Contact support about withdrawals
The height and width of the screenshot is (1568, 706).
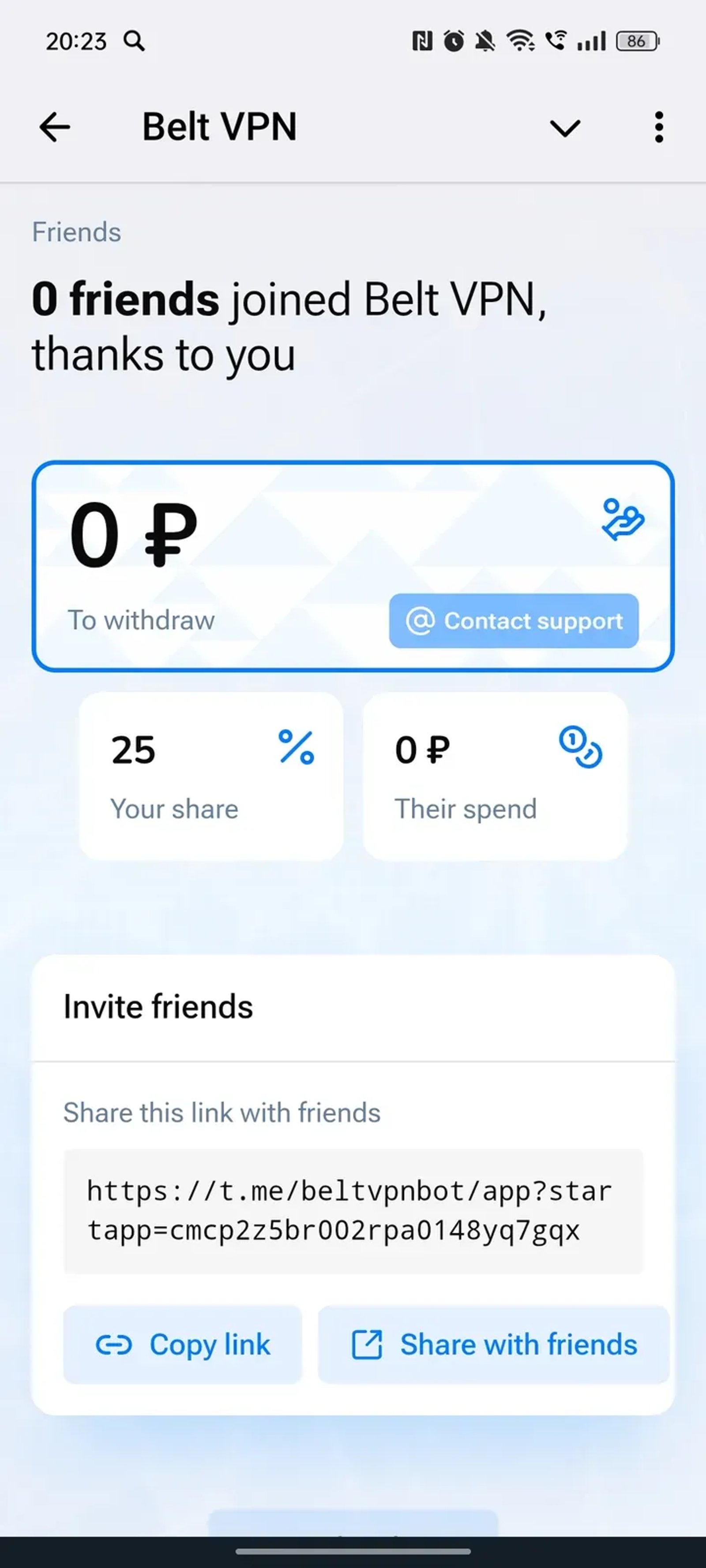pyautogui.click(x=514, y=621)
